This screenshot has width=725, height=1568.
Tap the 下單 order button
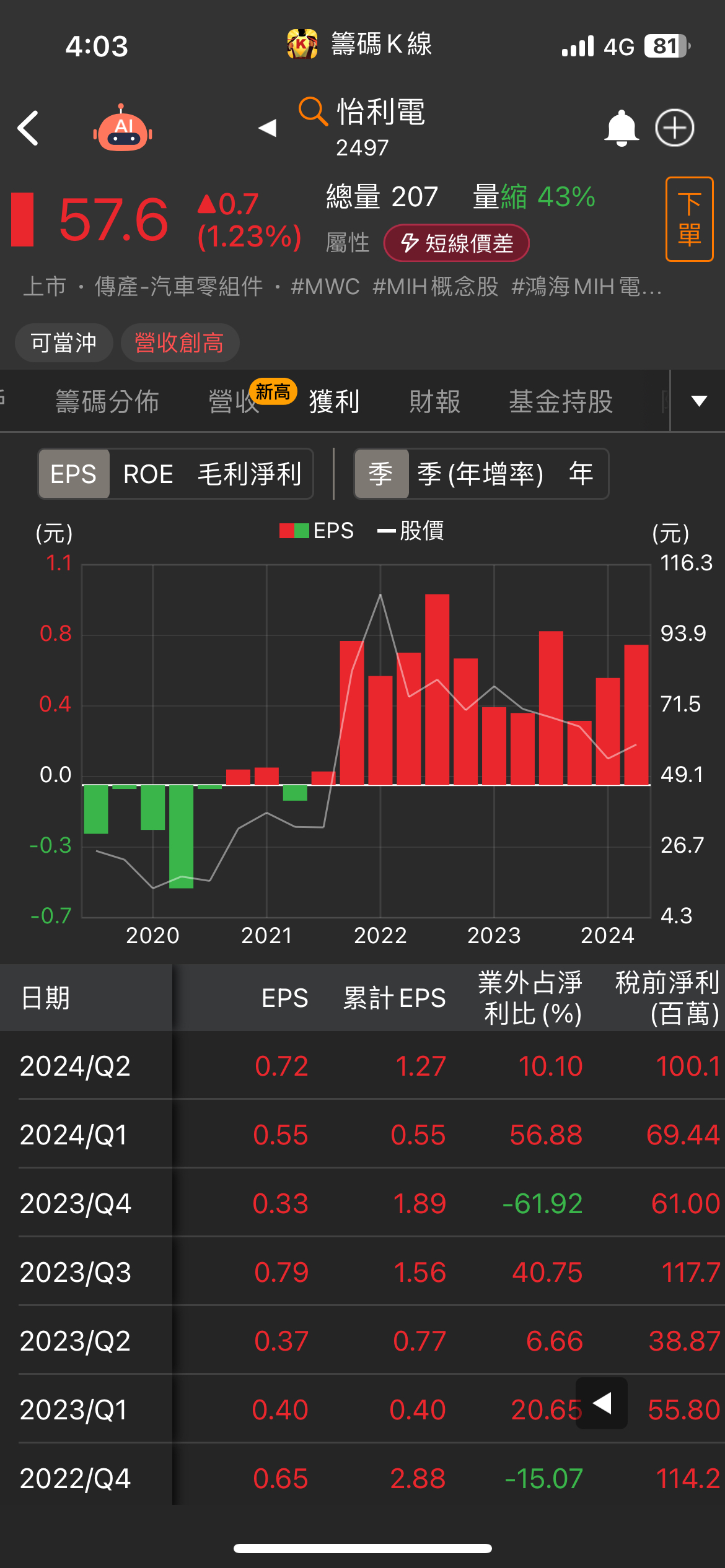coord(689,219)
